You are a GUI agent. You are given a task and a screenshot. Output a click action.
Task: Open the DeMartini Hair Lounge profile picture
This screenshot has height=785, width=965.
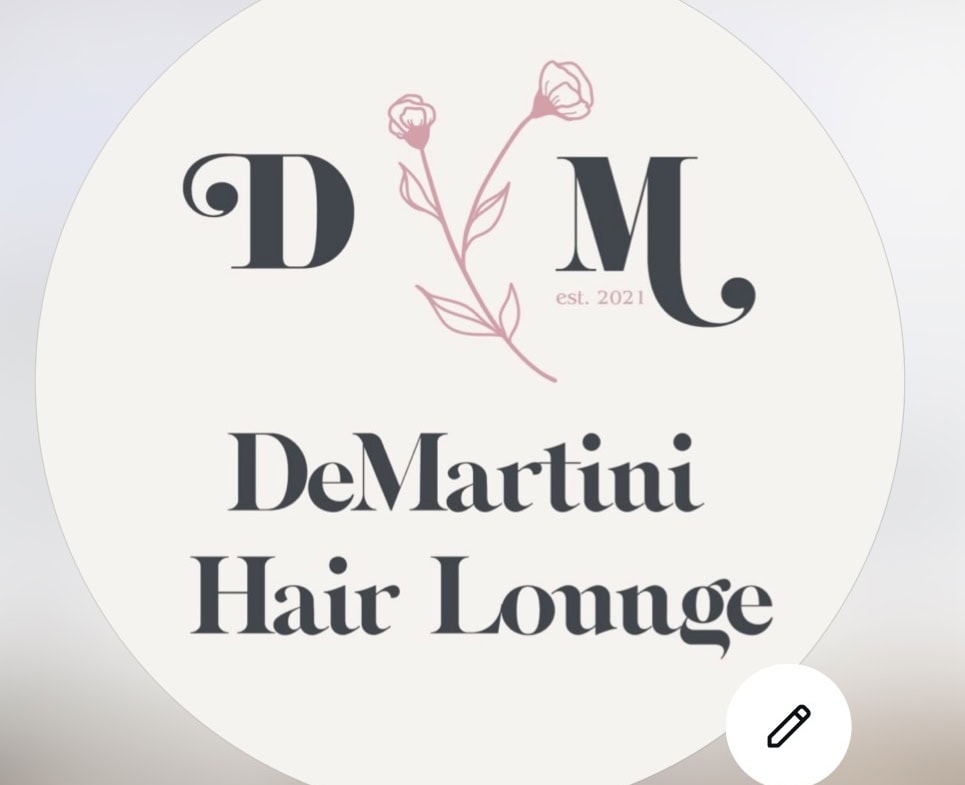coord(470,380)
